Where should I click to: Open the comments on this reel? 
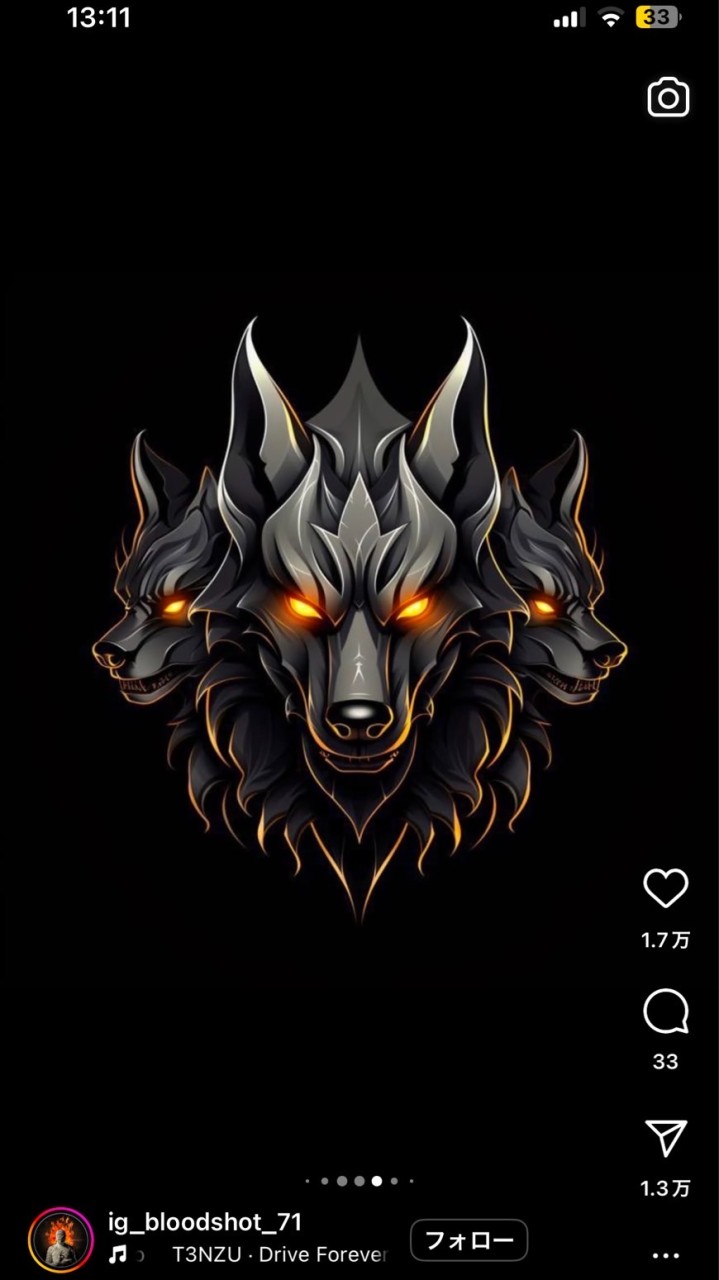coord(665,1013)
